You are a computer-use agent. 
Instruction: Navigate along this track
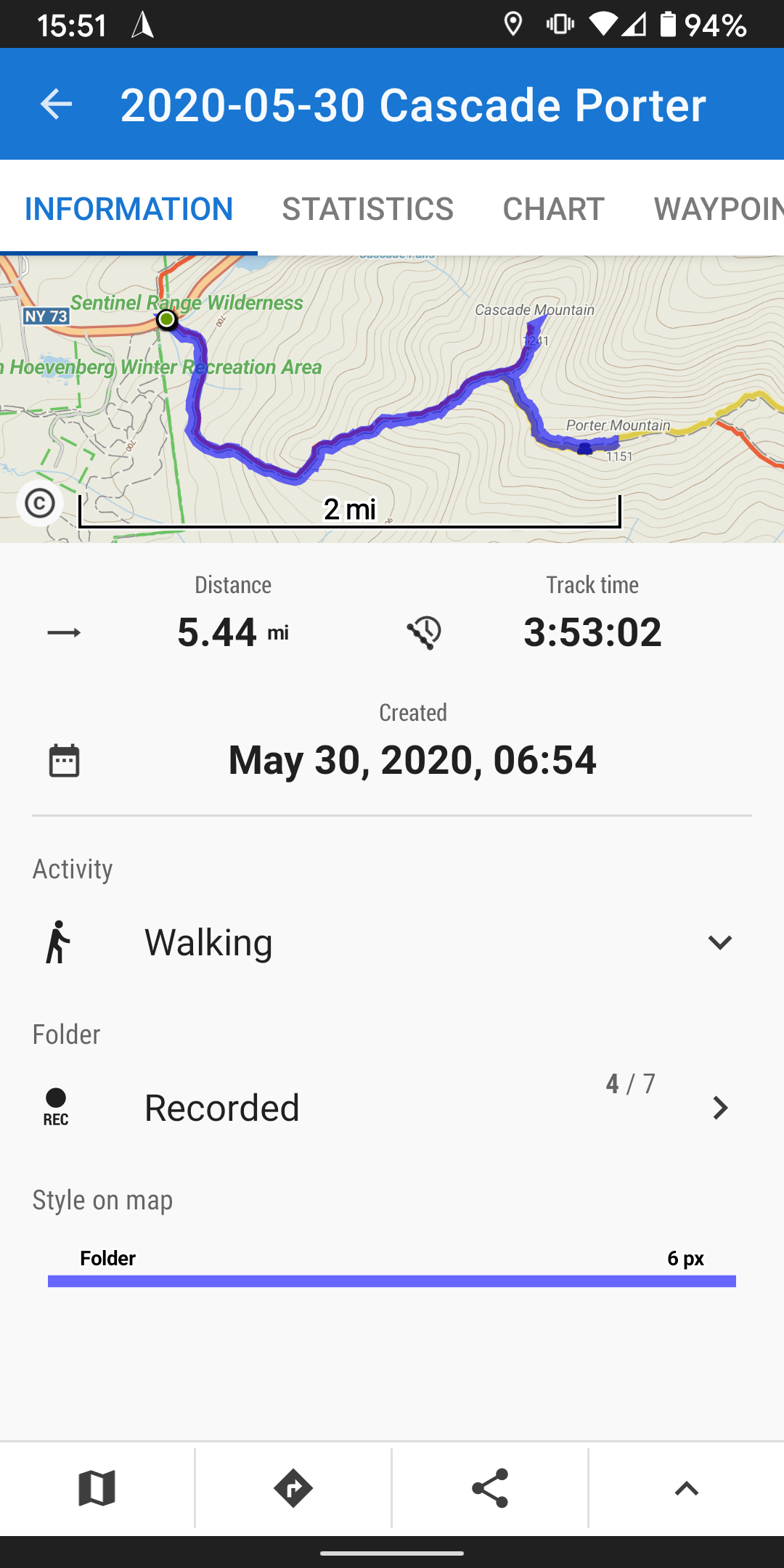point(293,1488)
